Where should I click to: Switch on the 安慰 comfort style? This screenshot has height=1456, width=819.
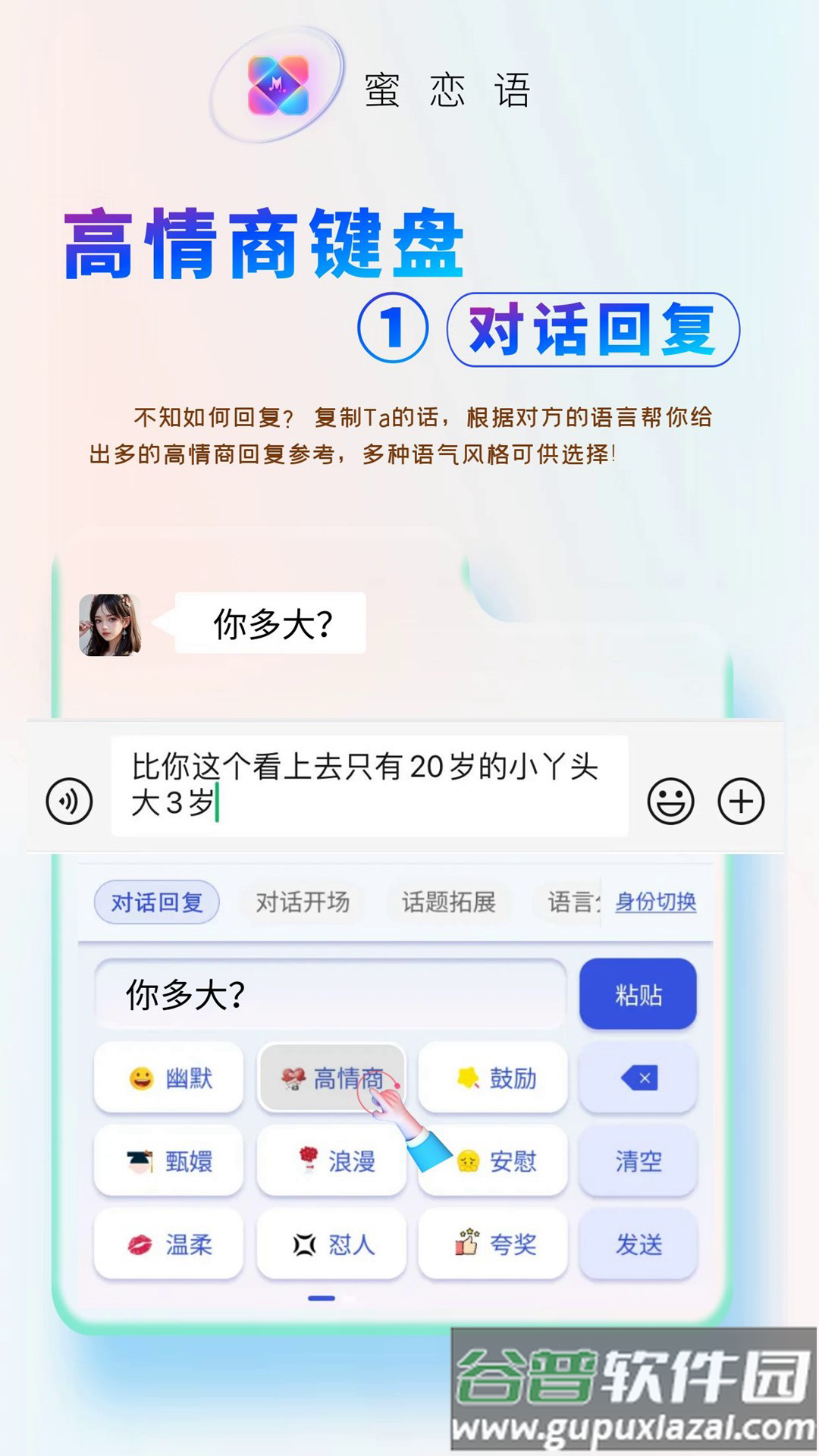point(493,1163)
